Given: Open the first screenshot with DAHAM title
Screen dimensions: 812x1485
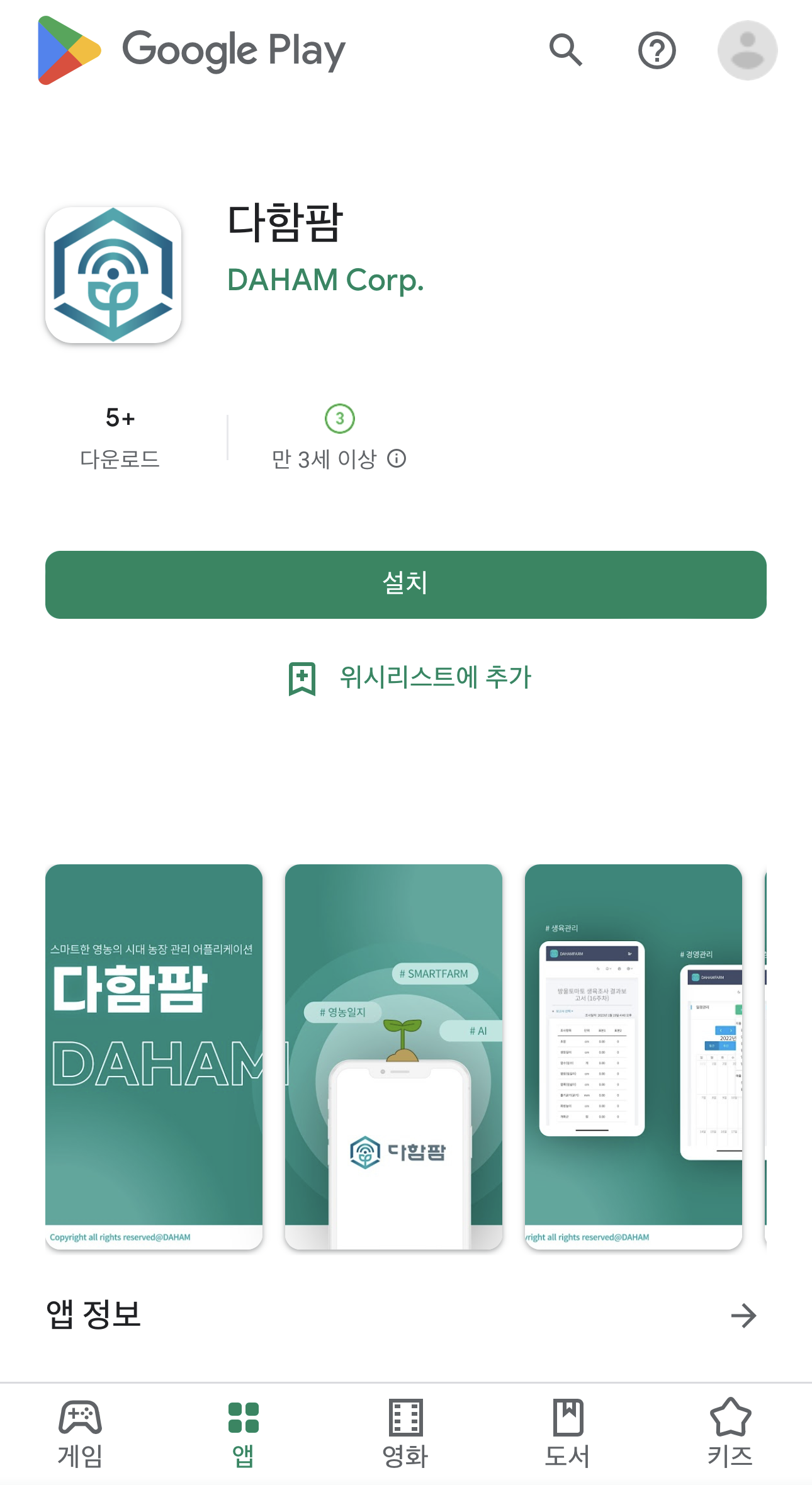Looking at the screenshot, I should pos(154,1056).
